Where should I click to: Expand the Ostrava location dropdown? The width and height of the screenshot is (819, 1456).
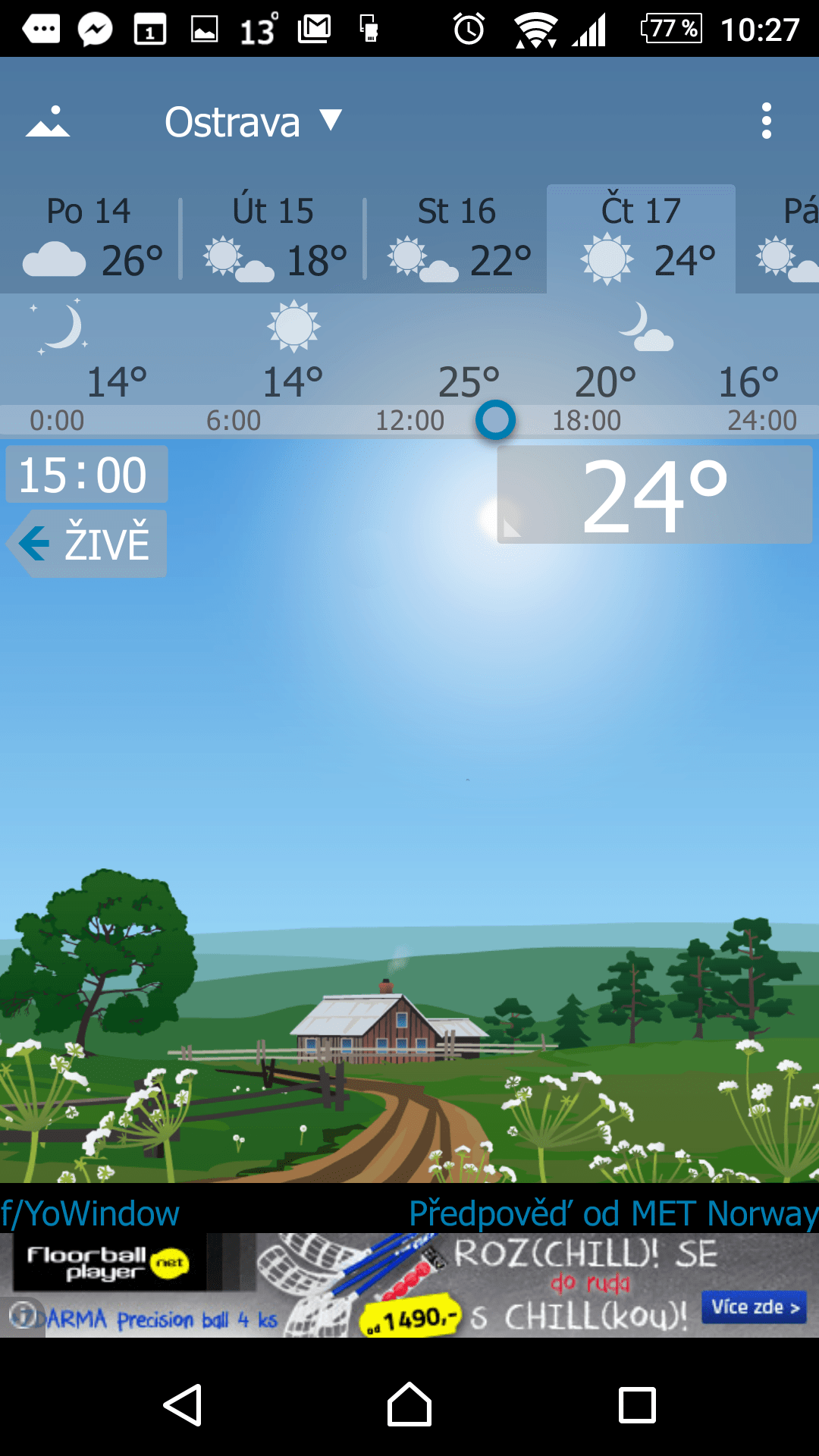click(253, 122)
